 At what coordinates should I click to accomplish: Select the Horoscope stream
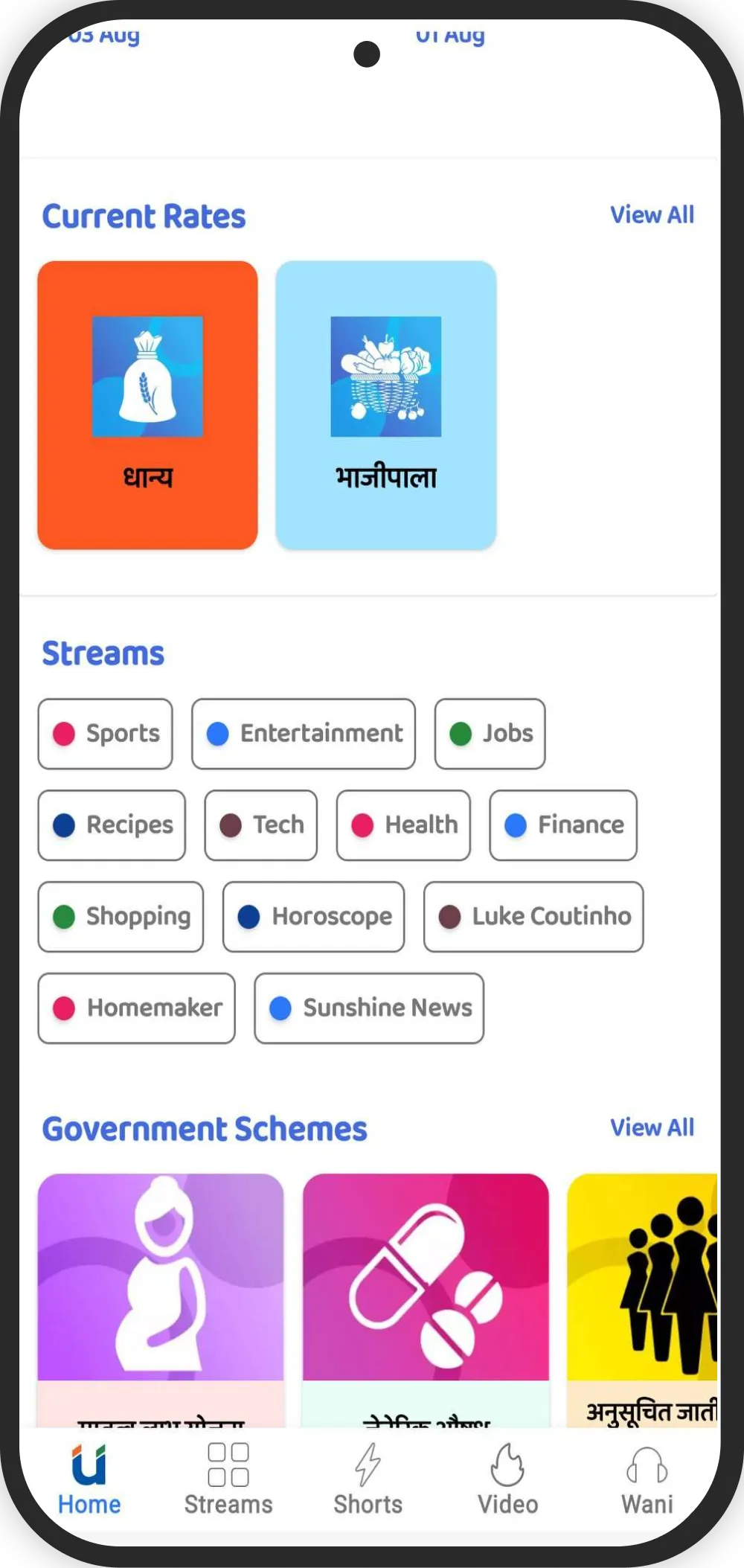(312, 916)
